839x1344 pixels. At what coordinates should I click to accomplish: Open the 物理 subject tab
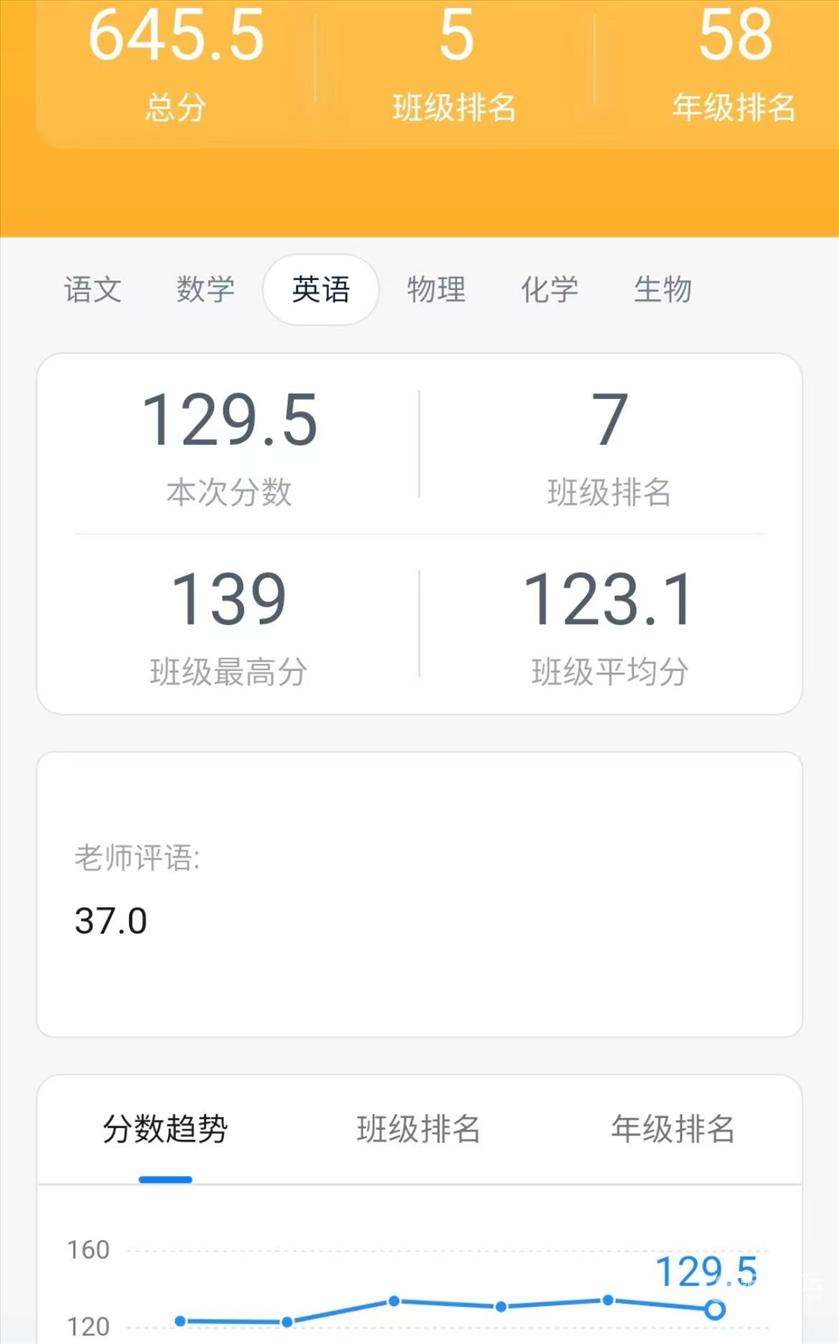click(436, 290)
